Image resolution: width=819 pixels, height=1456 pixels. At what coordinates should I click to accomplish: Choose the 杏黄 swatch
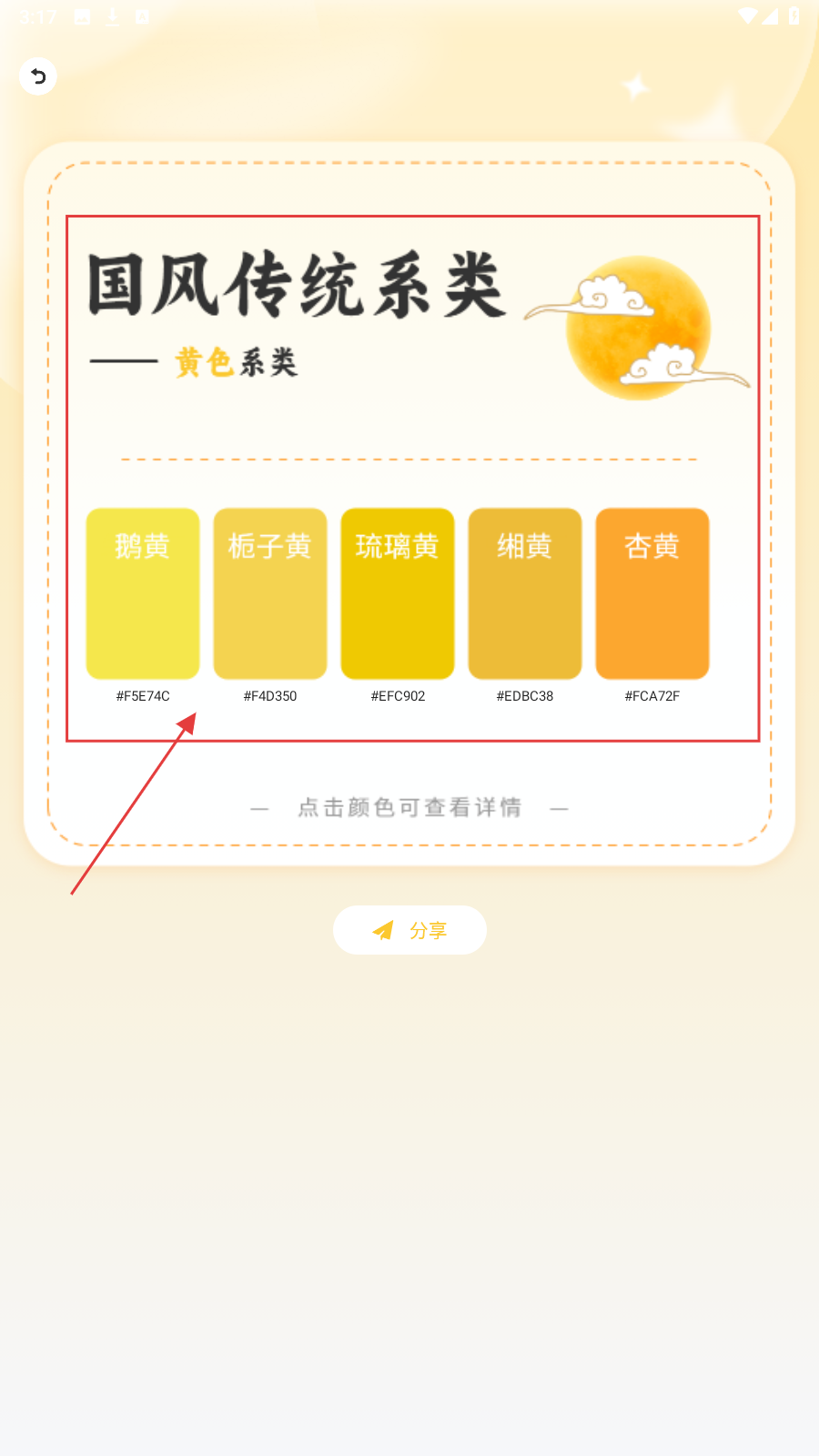pos(652,593)
